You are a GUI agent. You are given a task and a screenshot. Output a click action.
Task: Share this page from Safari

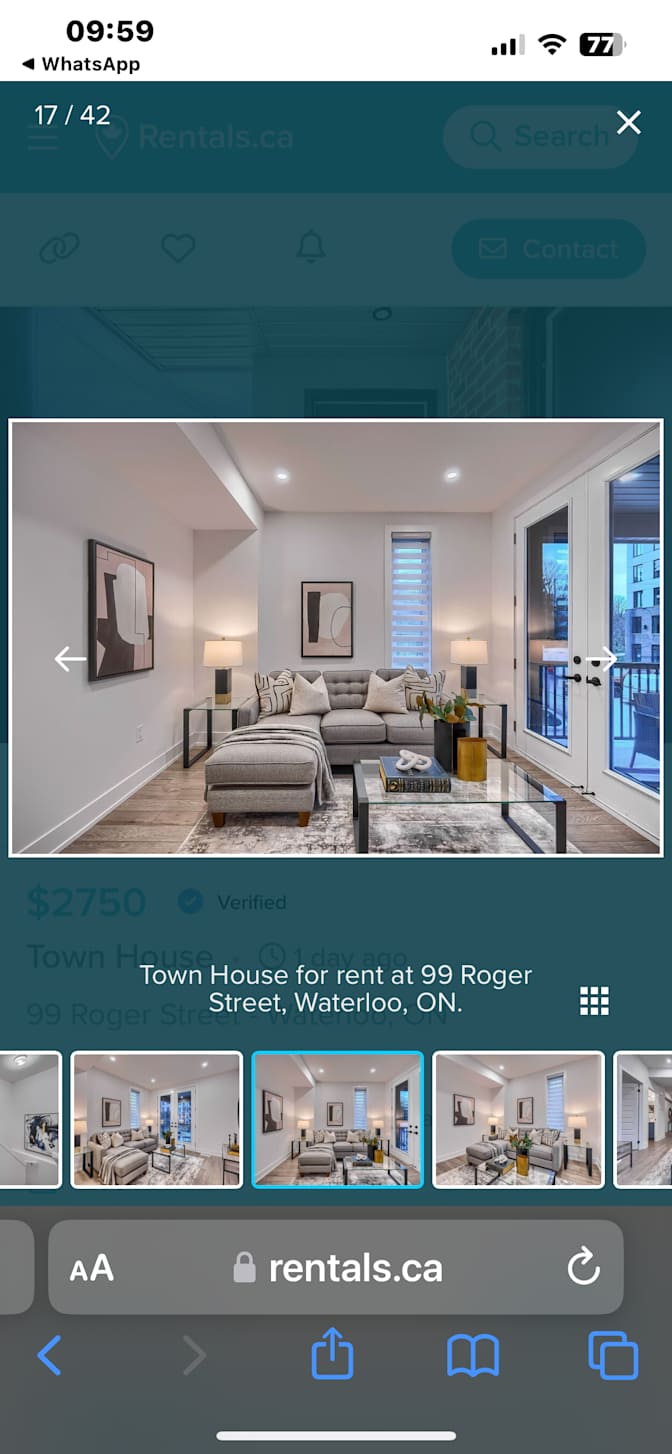[x=332, y=1356]
